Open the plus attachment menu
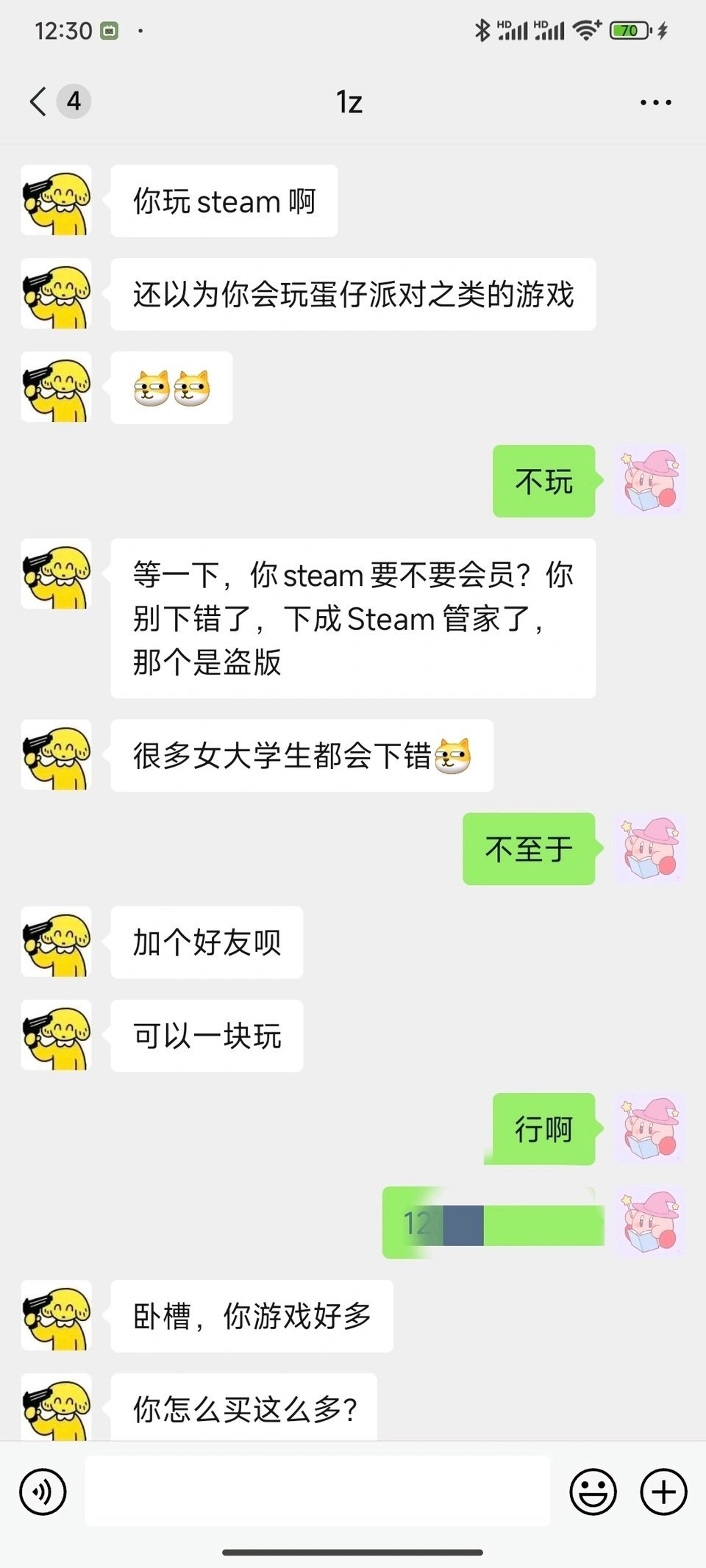706x1568 pixels. [x=663, y=1492]
